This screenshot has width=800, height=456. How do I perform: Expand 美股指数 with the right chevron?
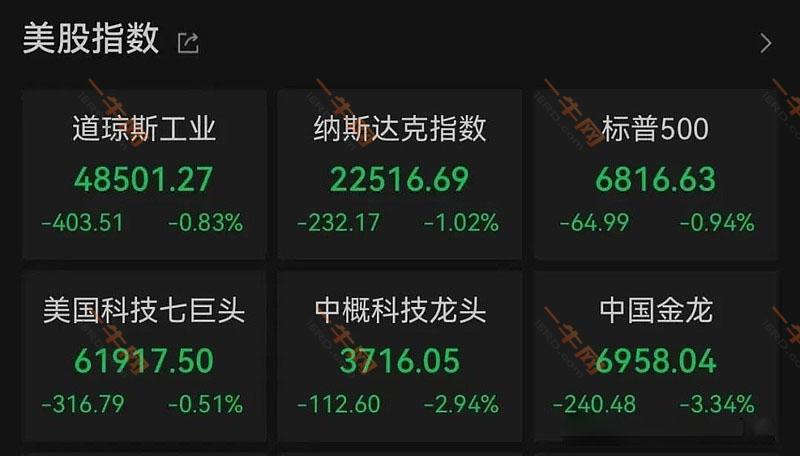click(765, 43)
